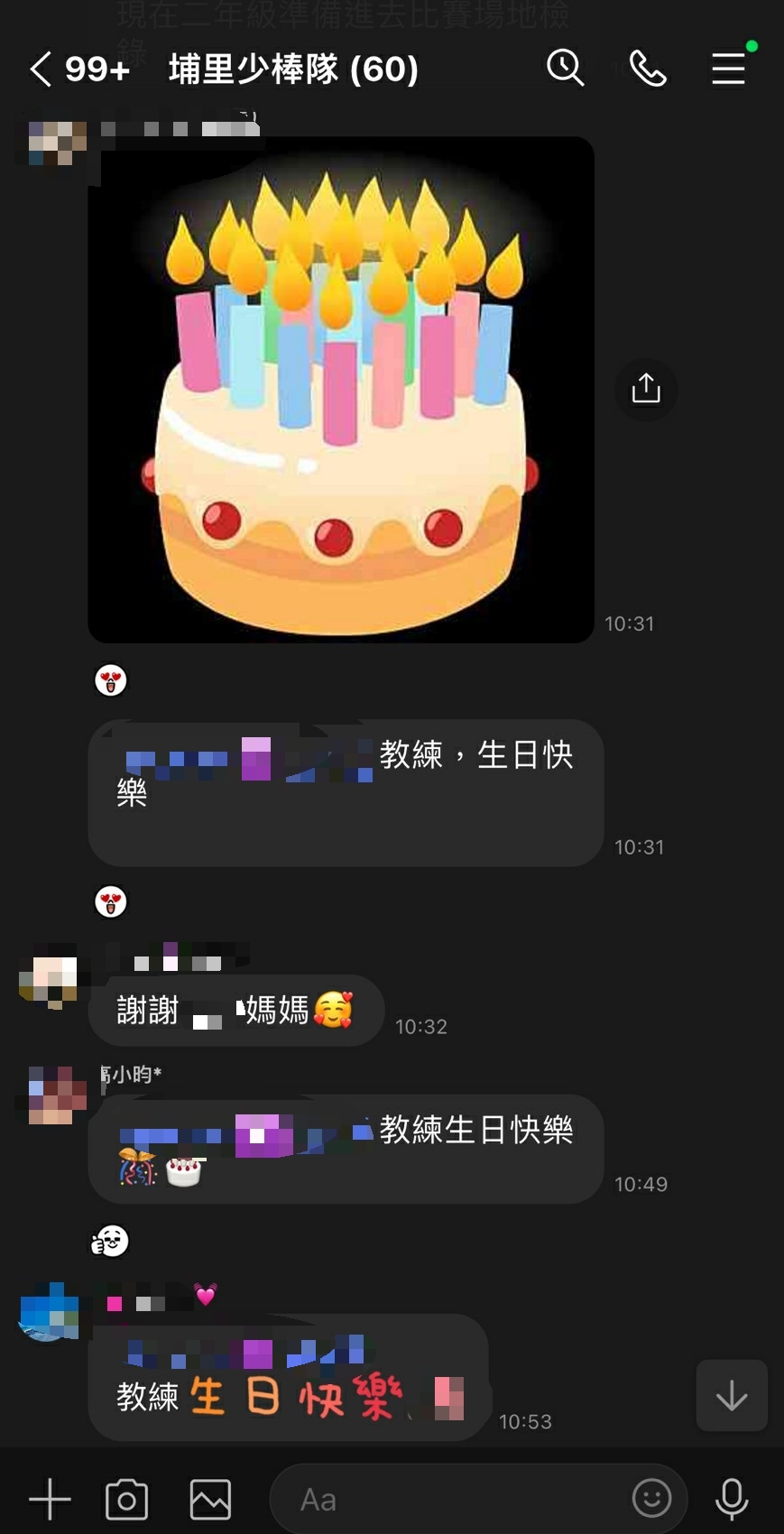Screen dimensions: 784x1534
Task: Open the birthday cake image
Action: pos(341,390)
